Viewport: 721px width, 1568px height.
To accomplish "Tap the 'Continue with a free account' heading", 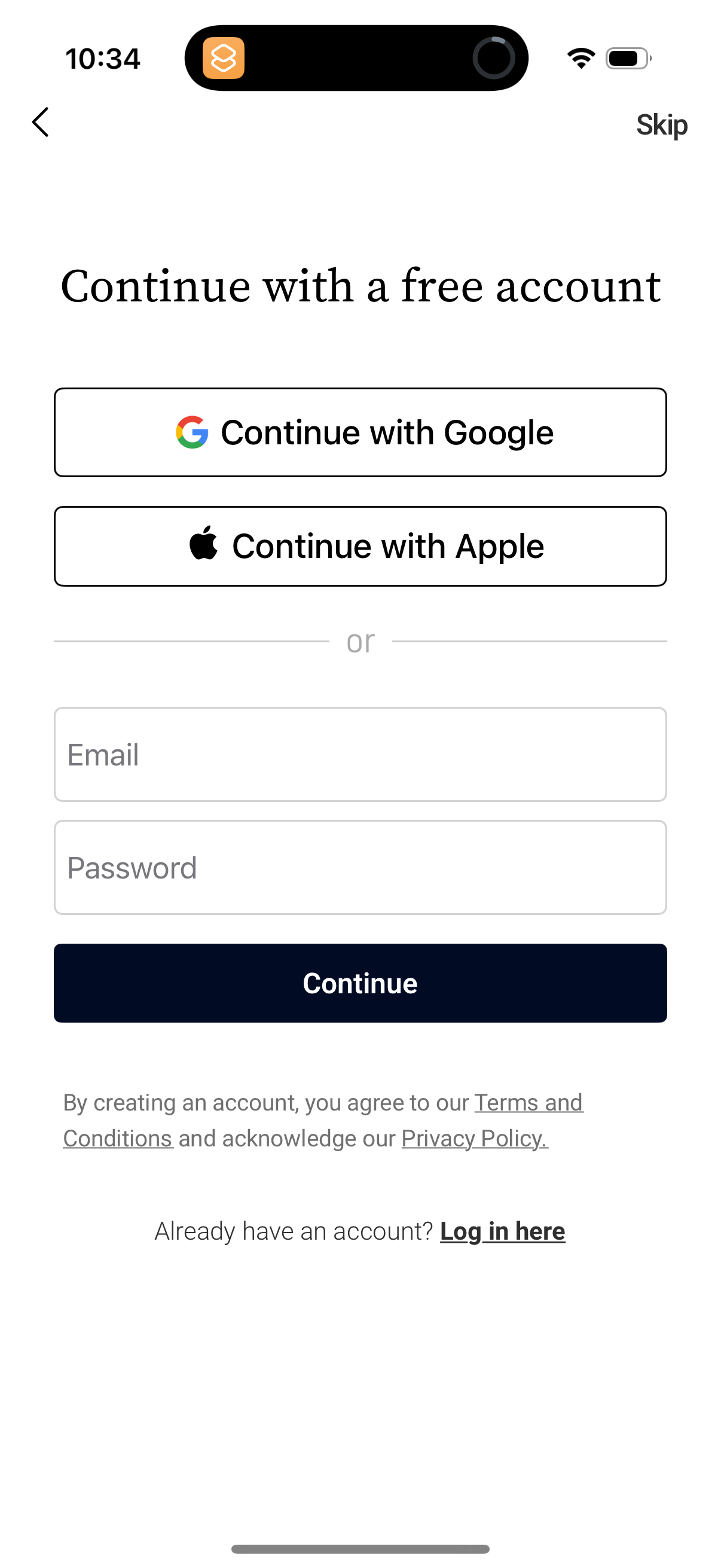I will [x=360, y=286].
